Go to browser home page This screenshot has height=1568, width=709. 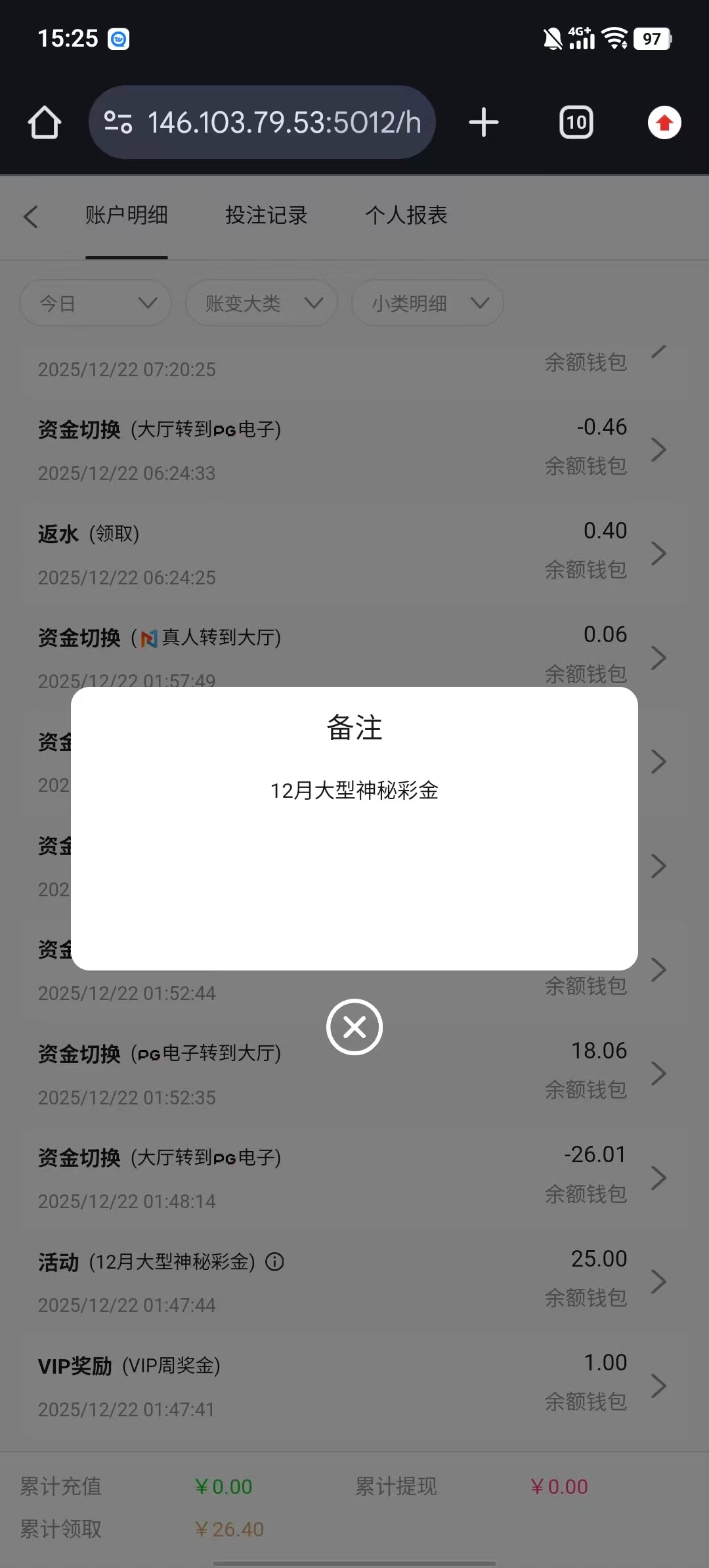[x=45, y=123]
